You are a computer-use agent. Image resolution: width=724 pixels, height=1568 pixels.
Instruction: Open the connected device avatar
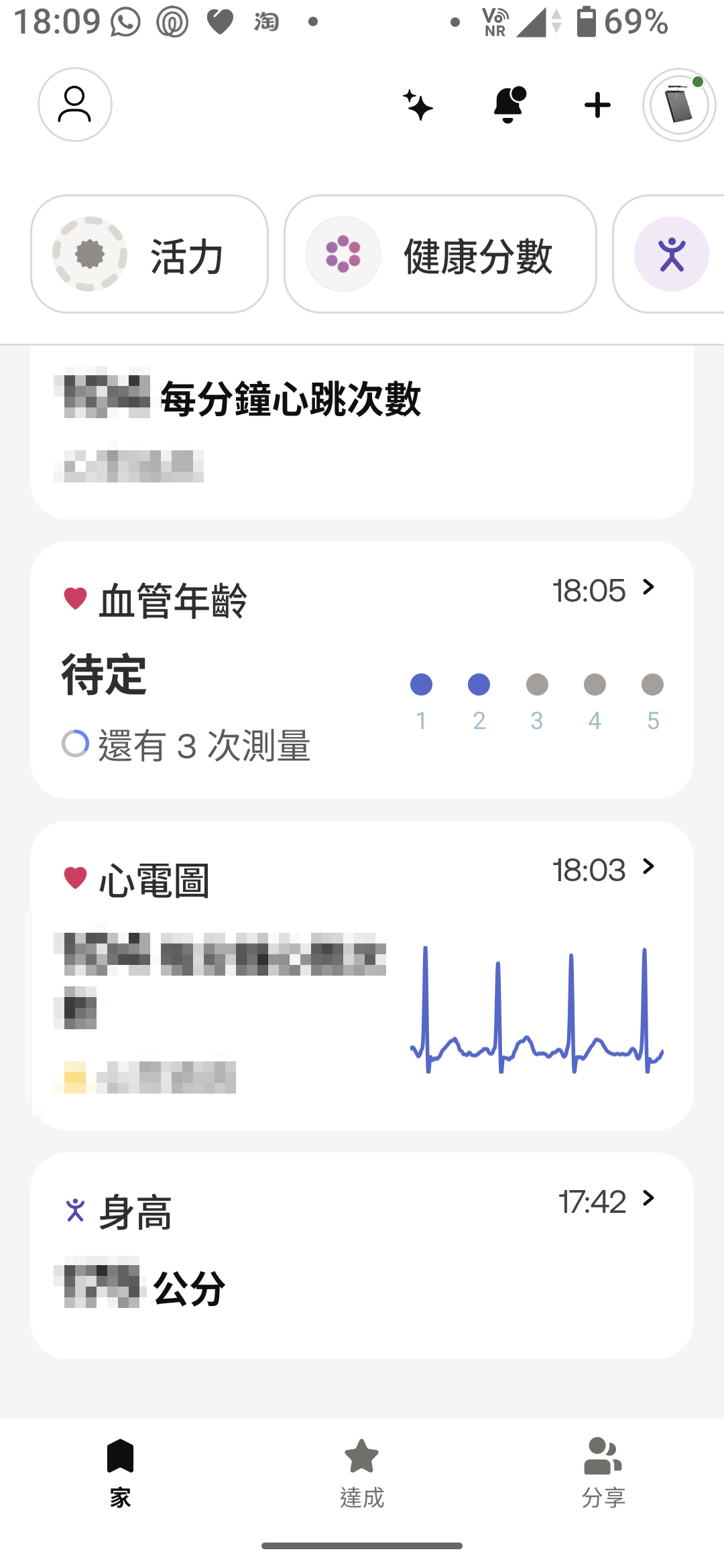point(678,105)
